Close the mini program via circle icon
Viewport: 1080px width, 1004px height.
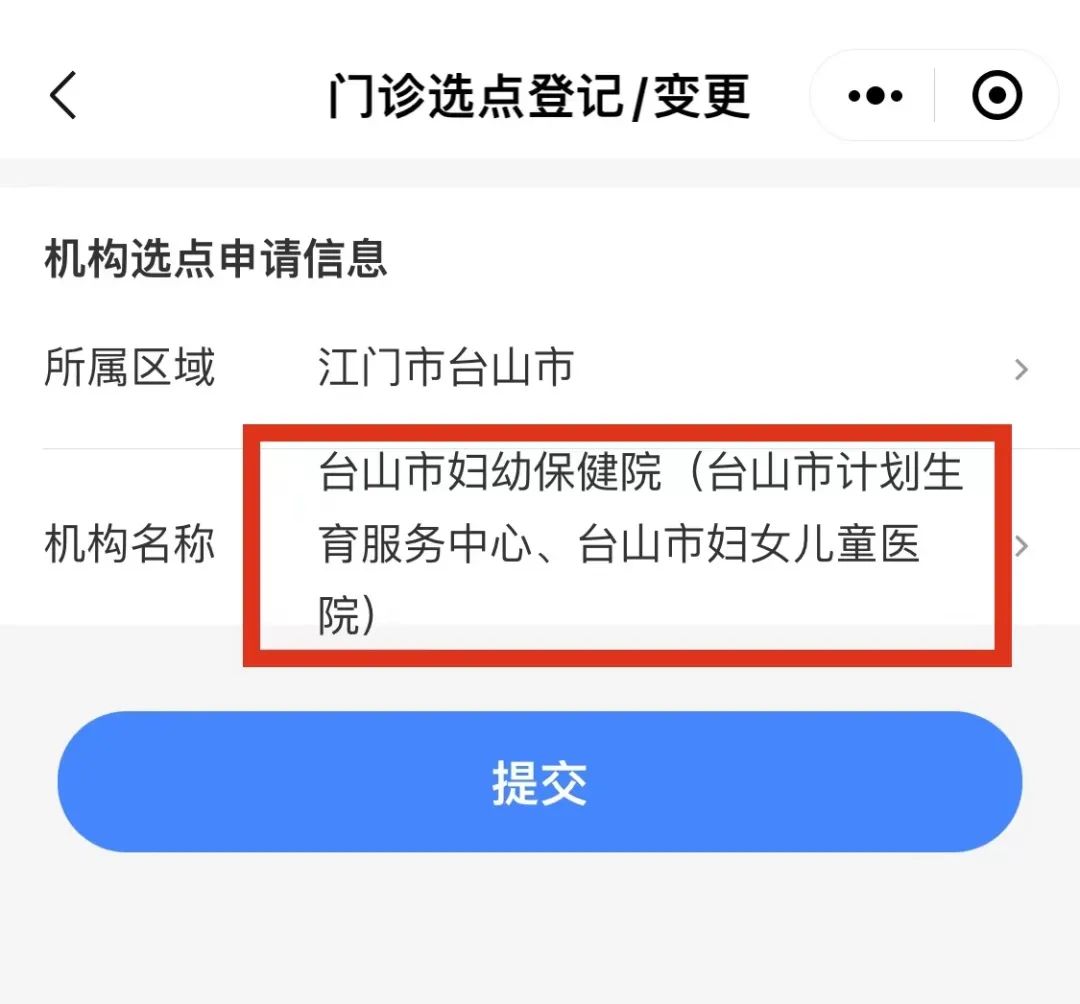coord(996,96)
